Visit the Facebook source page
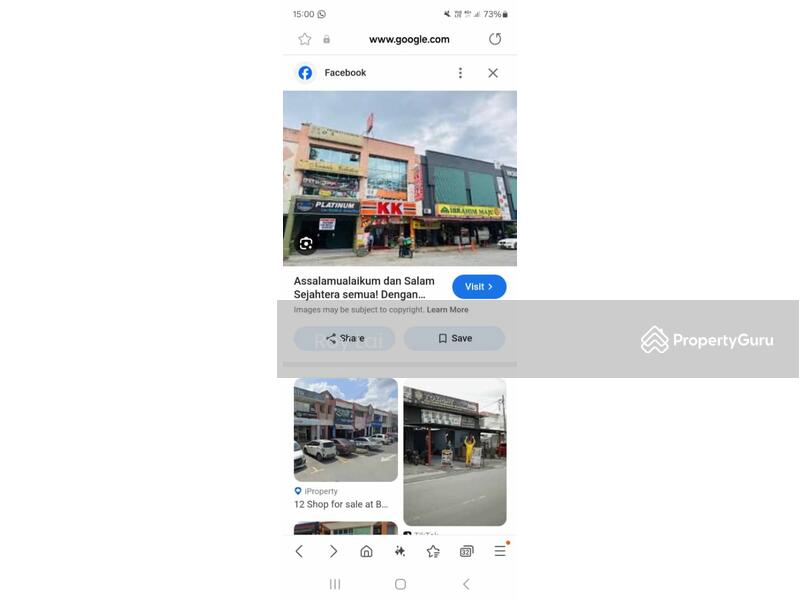This screenshot has width=800, height=600. point(479,287)
